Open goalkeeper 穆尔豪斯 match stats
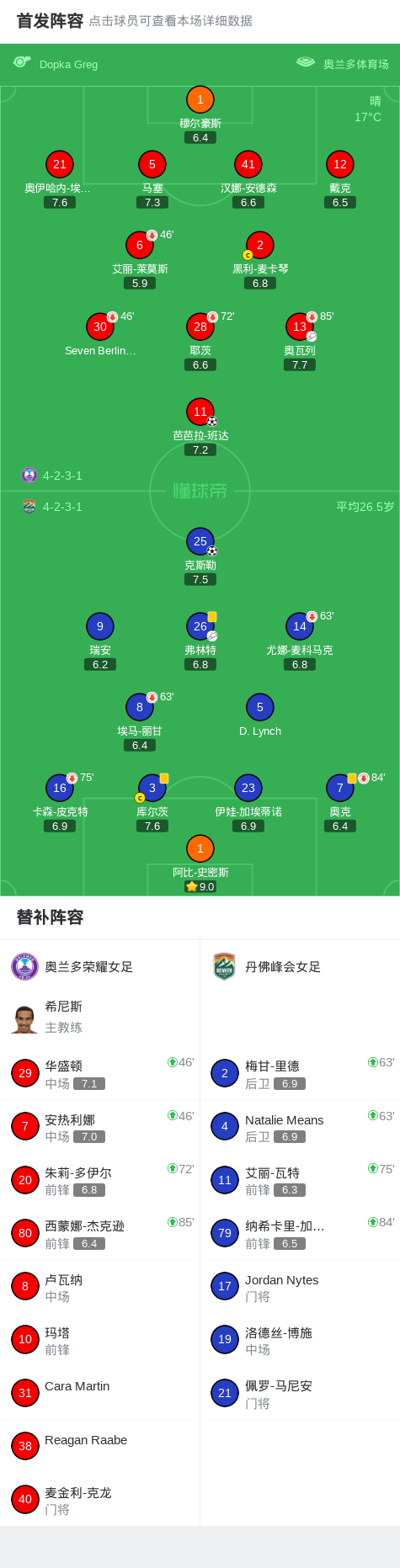 click(x=200, y=114)
